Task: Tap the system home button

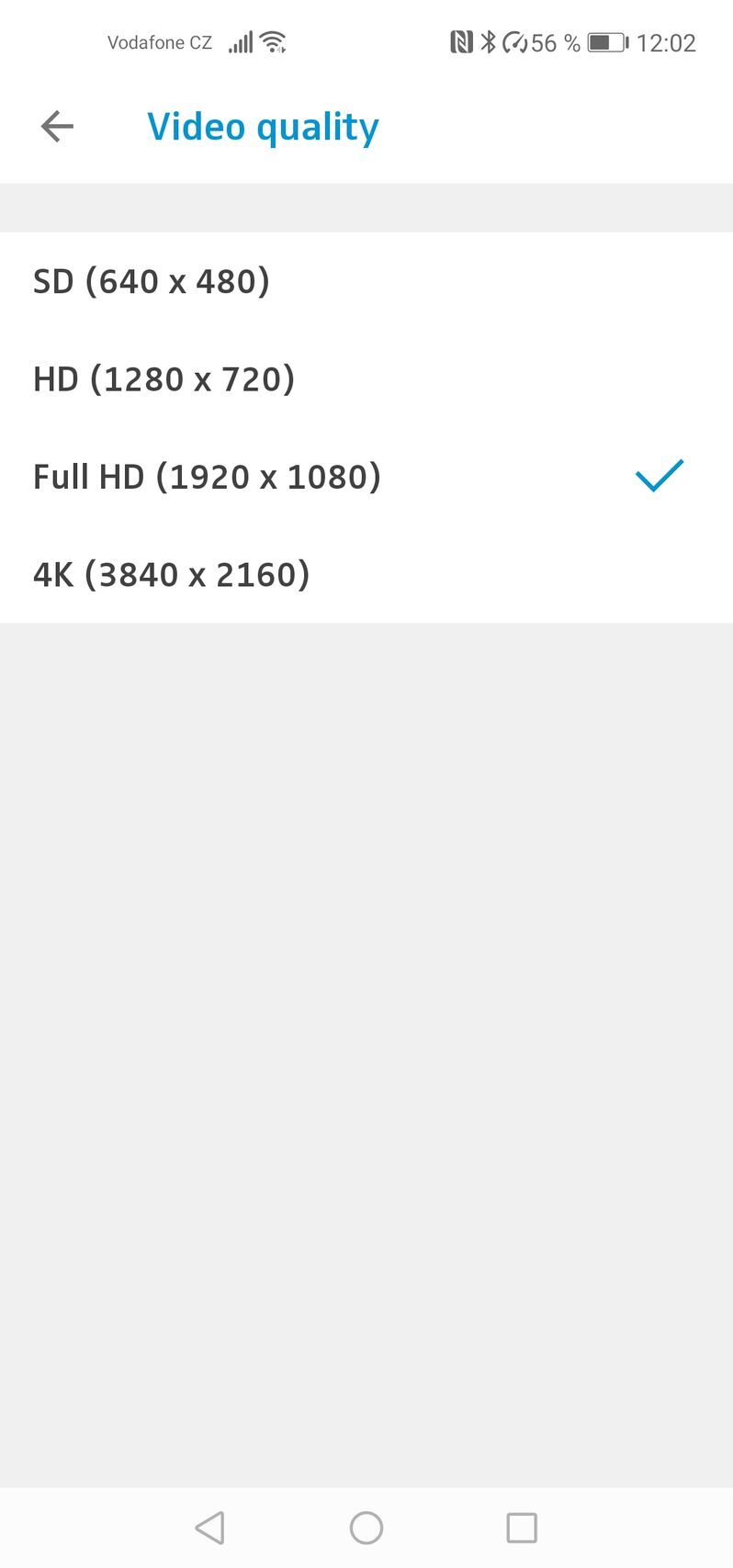Action: (x=366, y=1528)
